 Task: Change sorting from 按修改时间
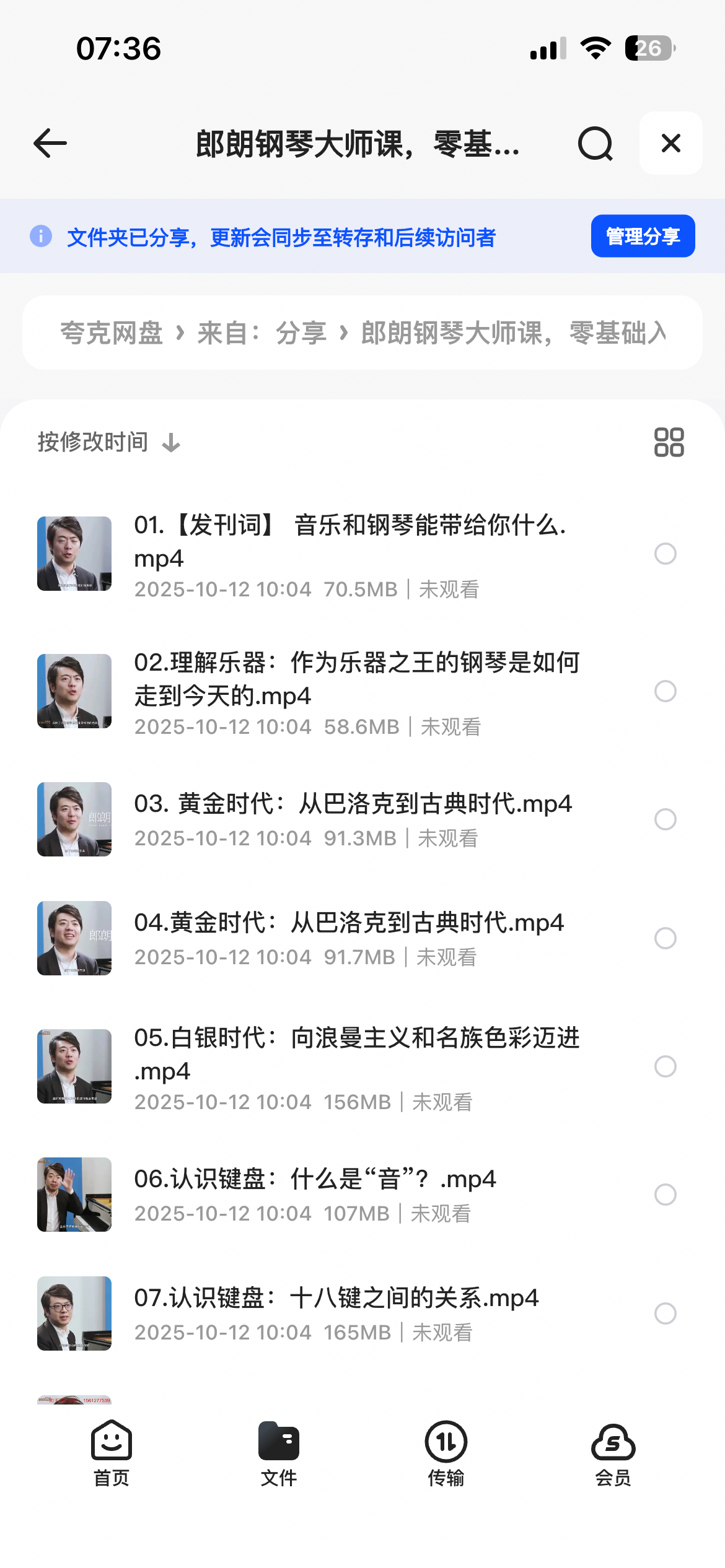coord(108,442)
